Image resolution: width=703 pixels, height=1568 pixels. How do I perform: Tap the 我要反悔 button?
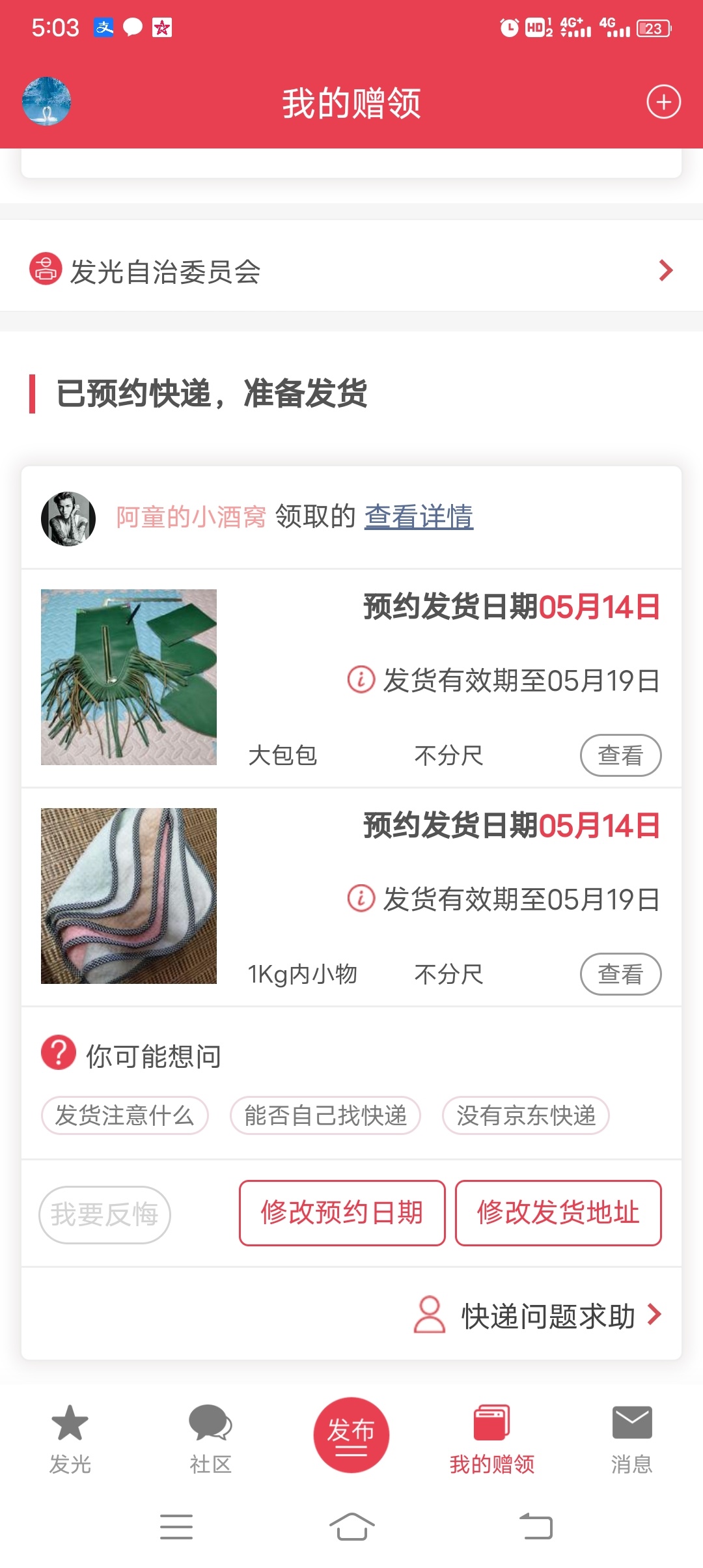[x=105, y=1214]
